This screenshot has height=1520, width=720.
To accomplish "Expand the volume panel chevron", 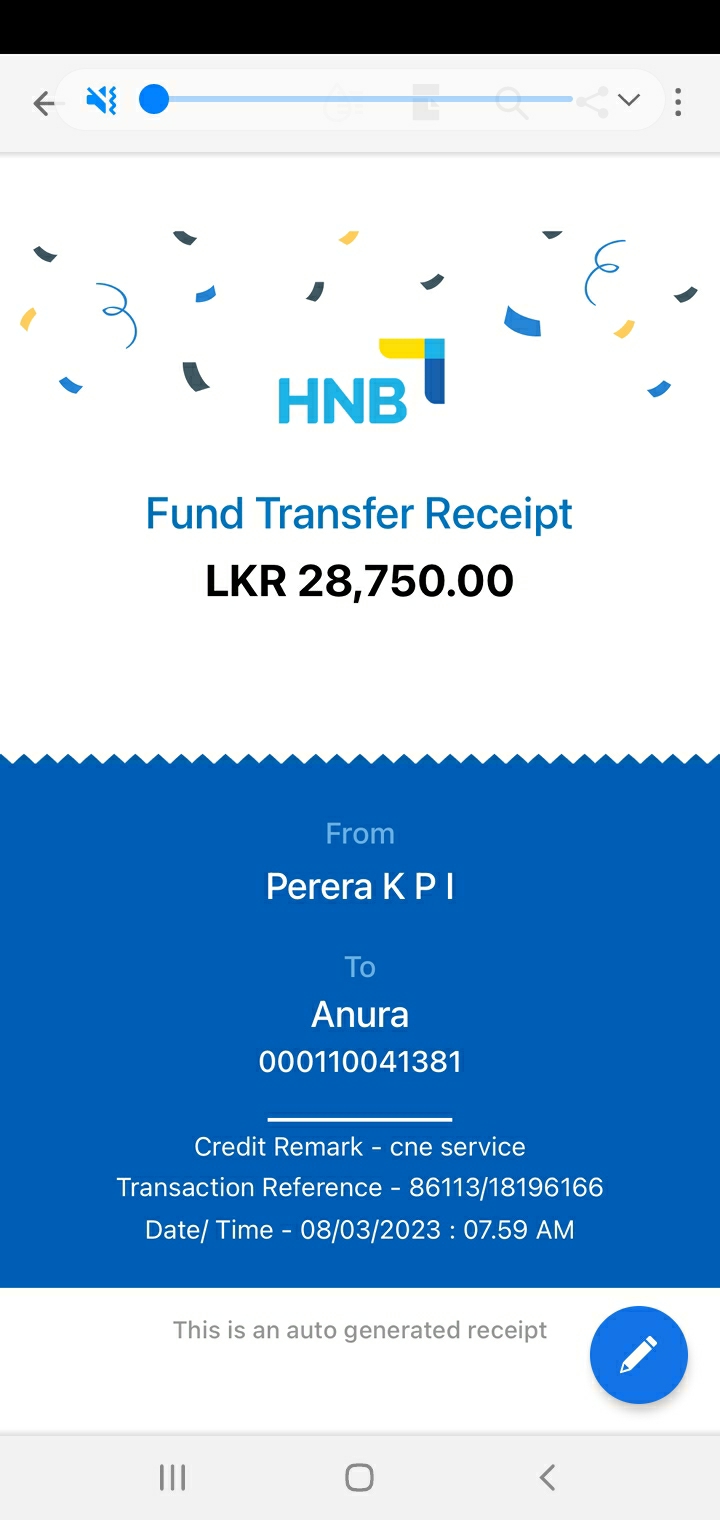I will tap(628, 100).
